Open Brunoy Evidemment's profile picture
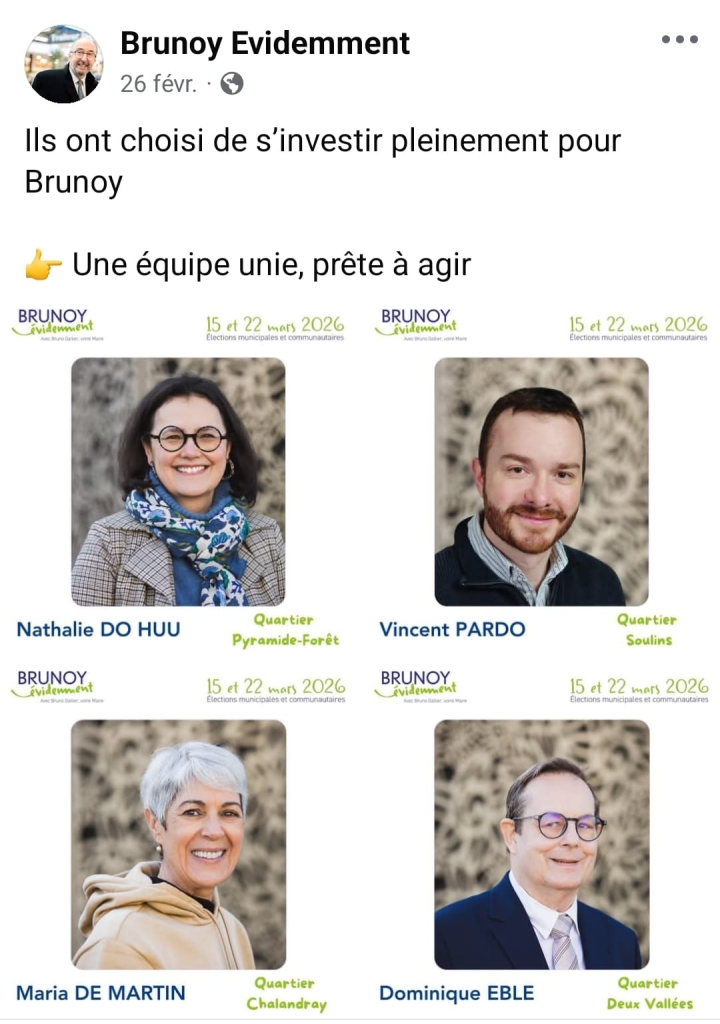This screenshot has height=1024, width=720. 63,64
